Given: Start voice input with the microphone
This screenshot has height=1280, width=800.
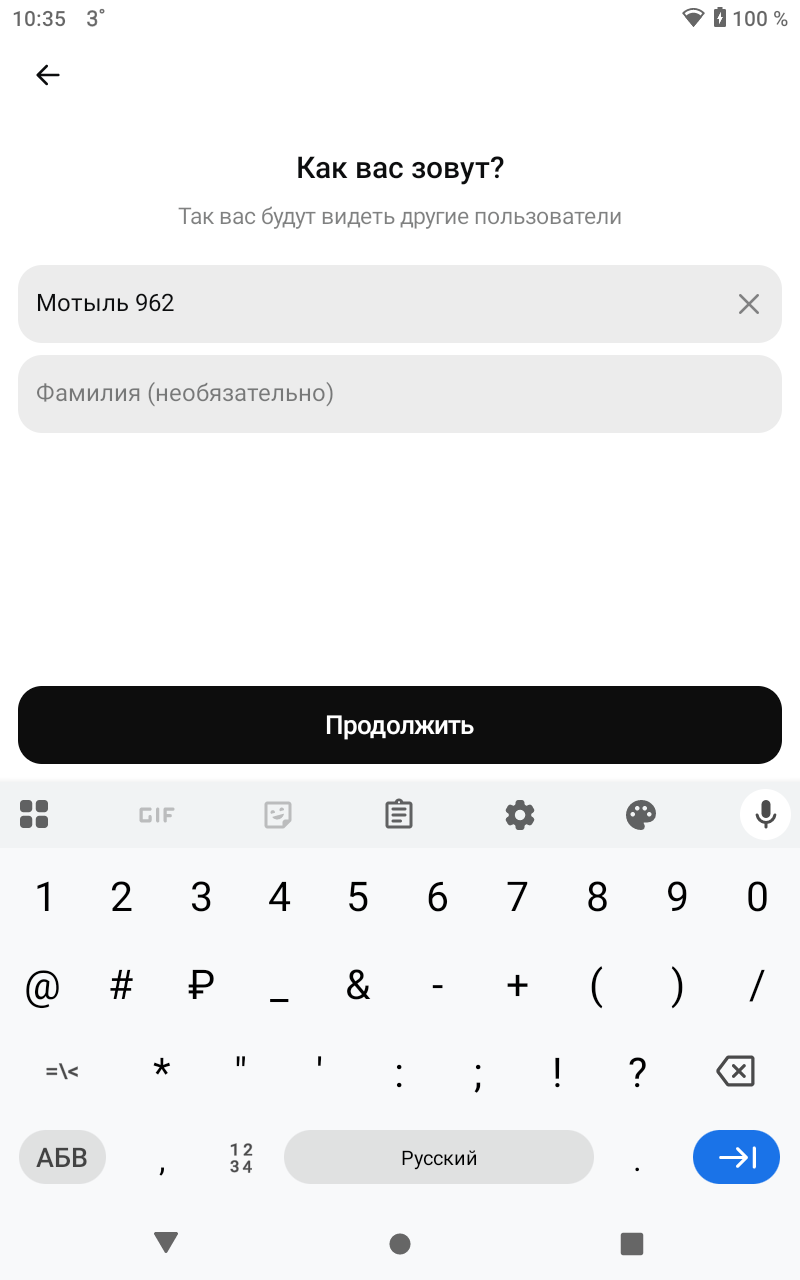Looking at the screenshot, I should tap(766, 815).
